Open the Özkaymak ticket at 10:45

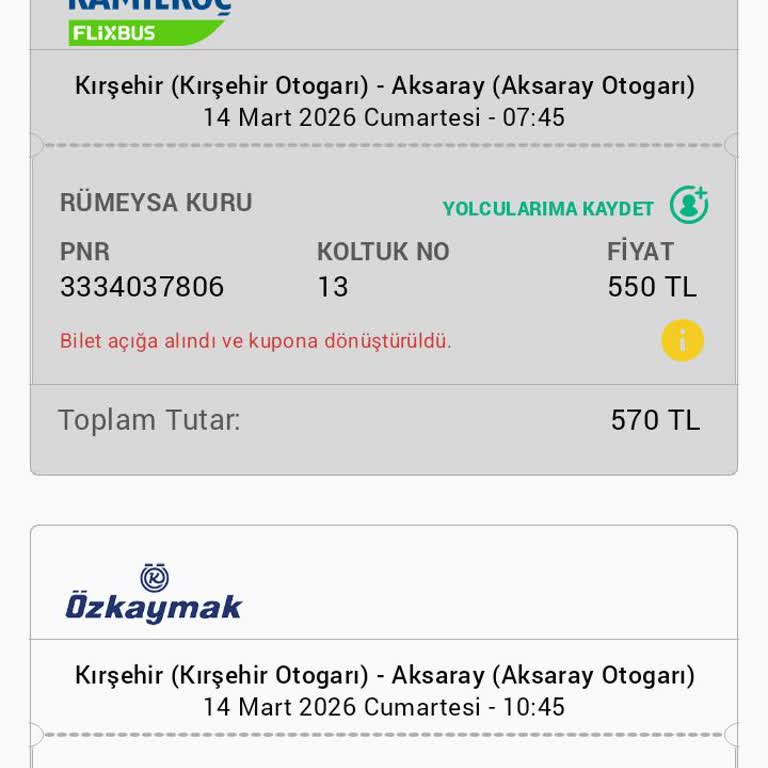tap(384, 690)
